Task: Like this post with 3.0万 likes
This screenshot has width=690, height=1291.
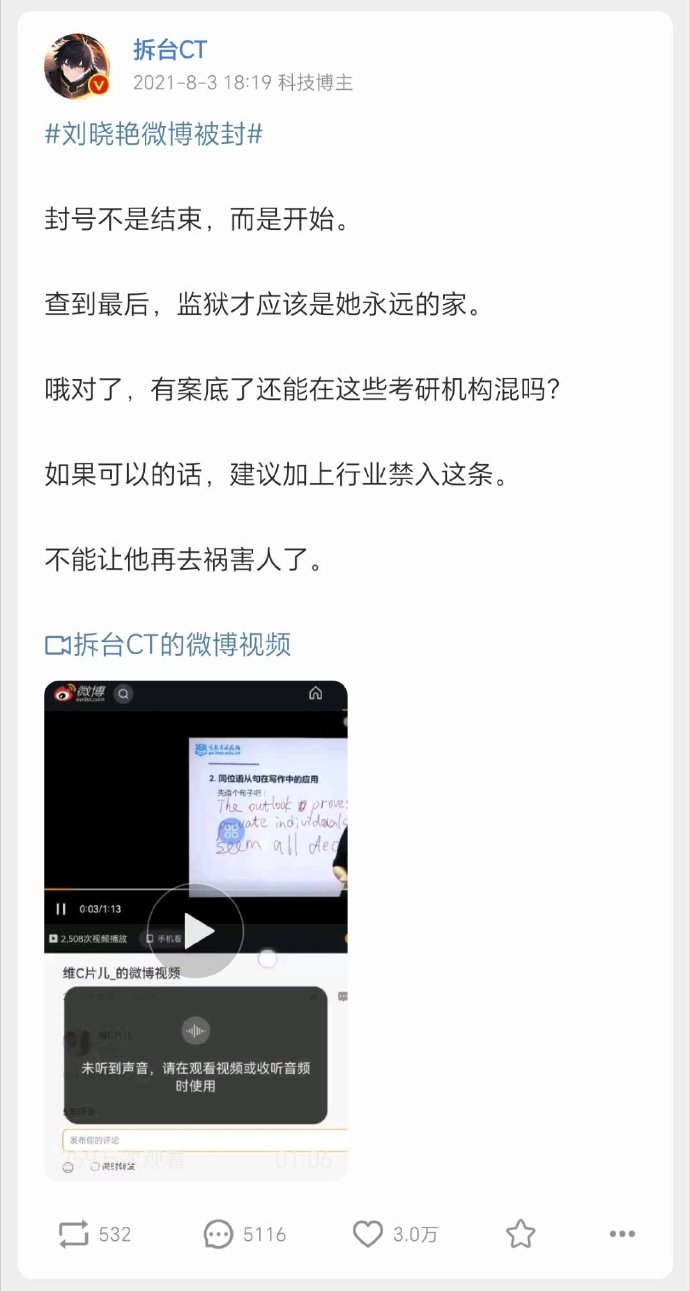Action: [x=395, y=1234]
